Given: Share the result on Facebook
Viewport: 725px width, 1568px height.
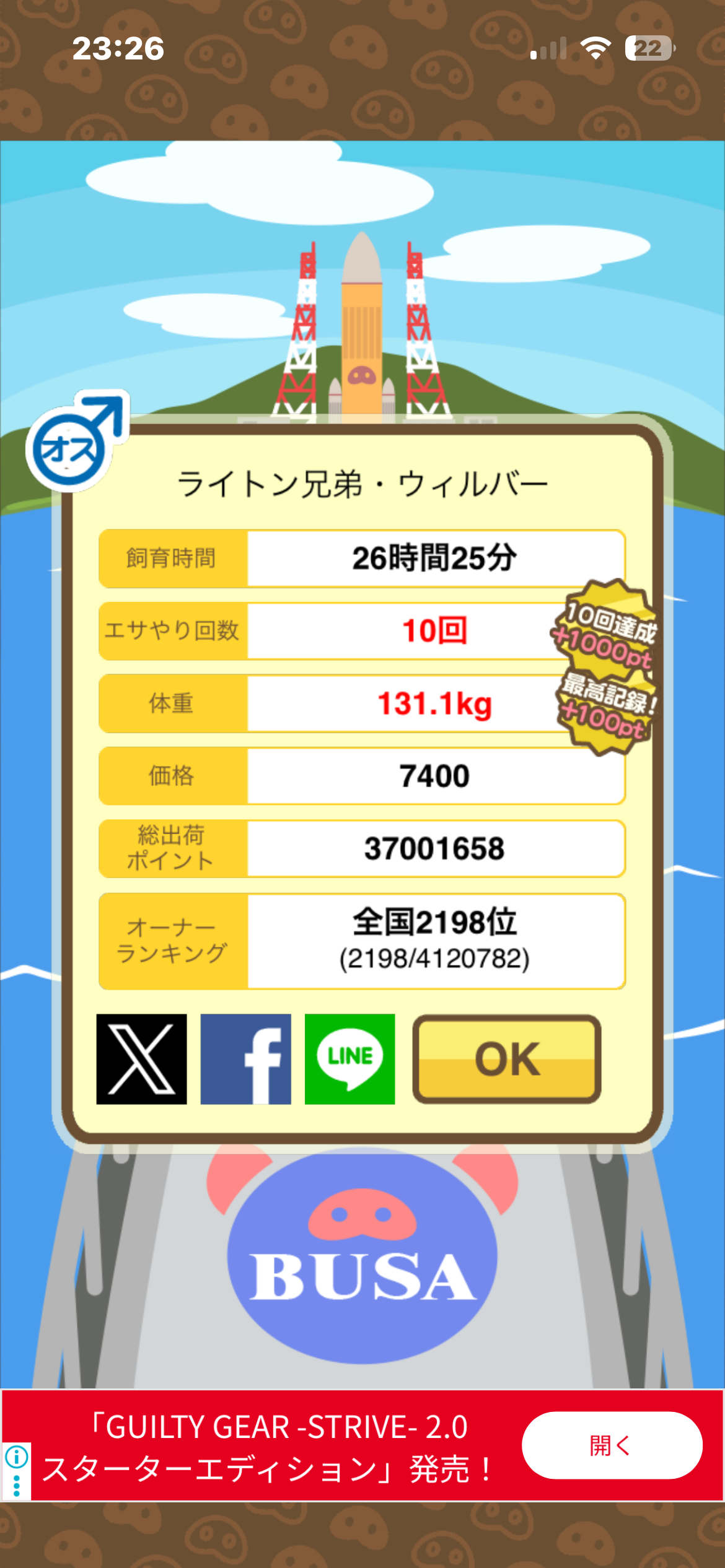Looking at the screenshot, I should (245, 1059).
